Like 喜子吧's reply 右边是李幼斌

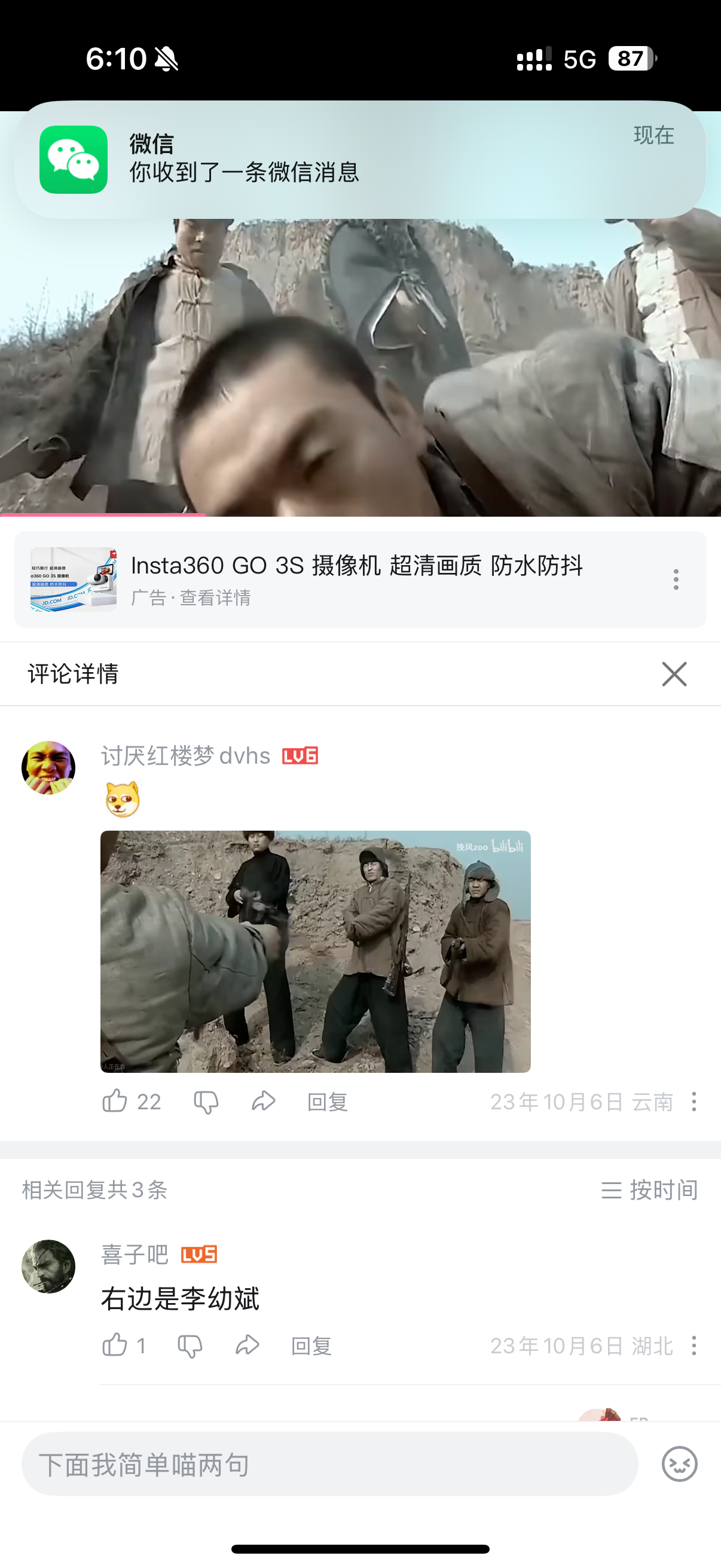pos(124,1345)
